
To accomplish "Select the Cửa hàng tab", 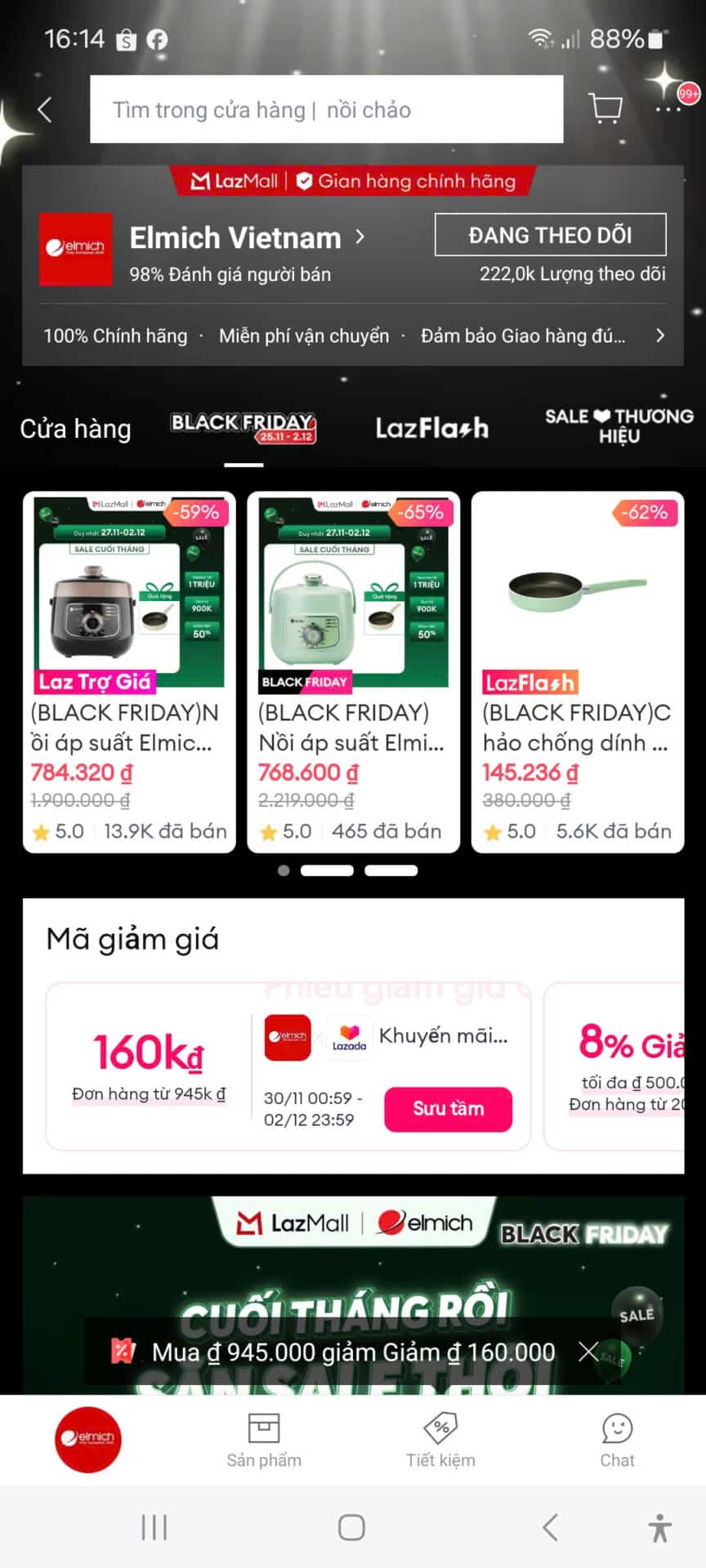I will click(75, 427).
